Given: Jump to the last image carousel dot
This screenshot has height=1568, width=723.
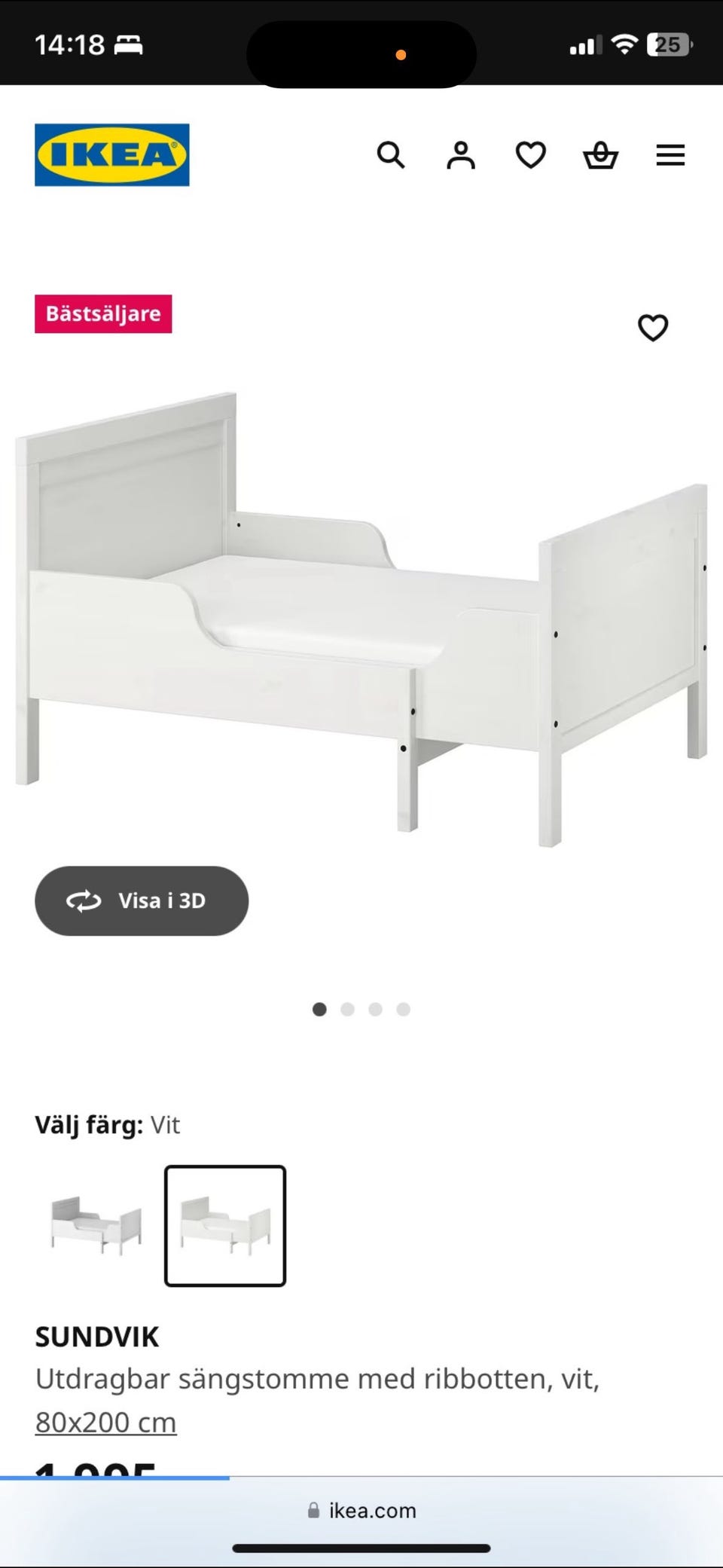Looking at the screenshot, I should tap(404, 1010).
